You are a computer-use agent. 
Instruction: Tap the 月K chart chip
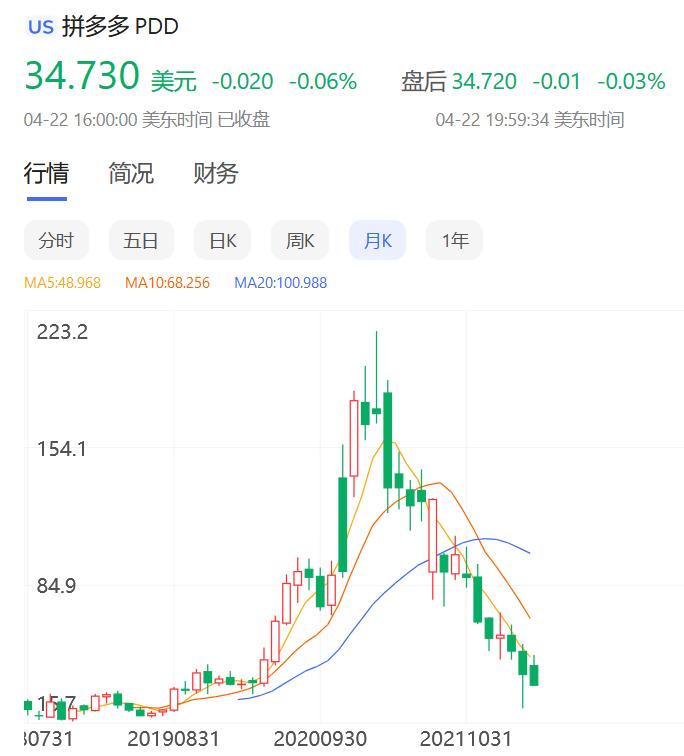tap(377, 241)
